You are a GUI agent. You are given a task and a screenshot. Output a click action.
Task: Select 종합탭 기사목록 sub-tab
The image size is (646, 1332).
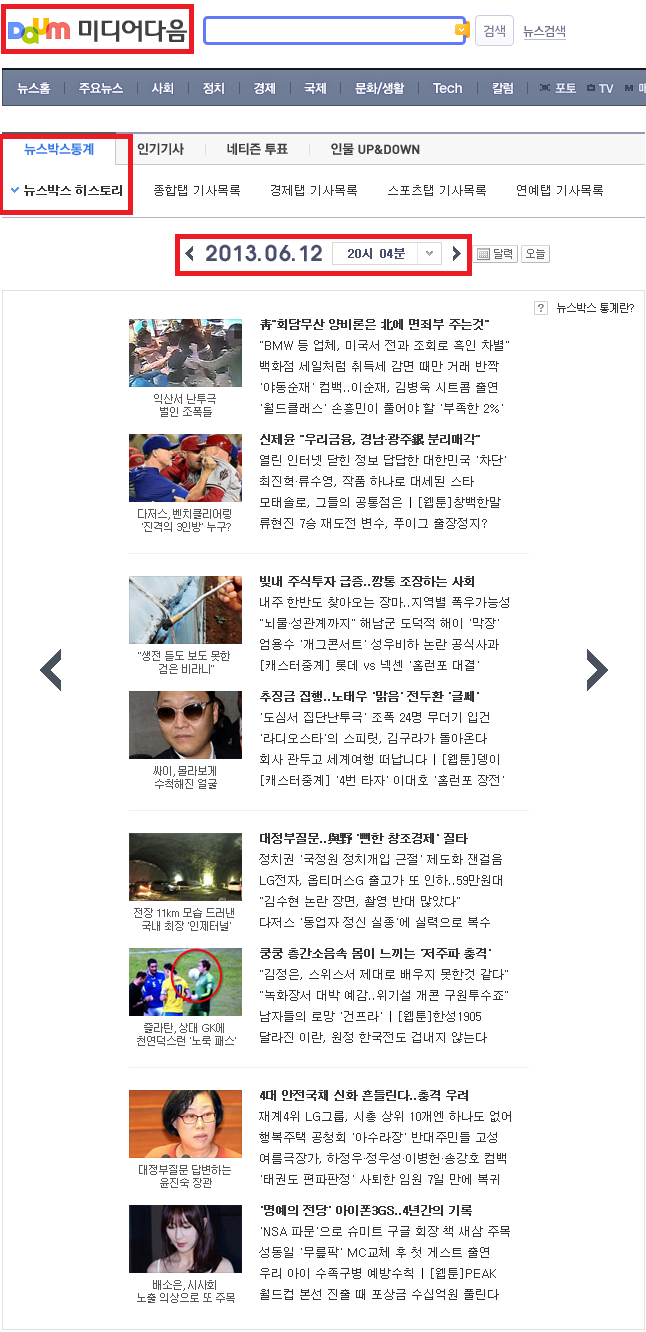[197, 190]
